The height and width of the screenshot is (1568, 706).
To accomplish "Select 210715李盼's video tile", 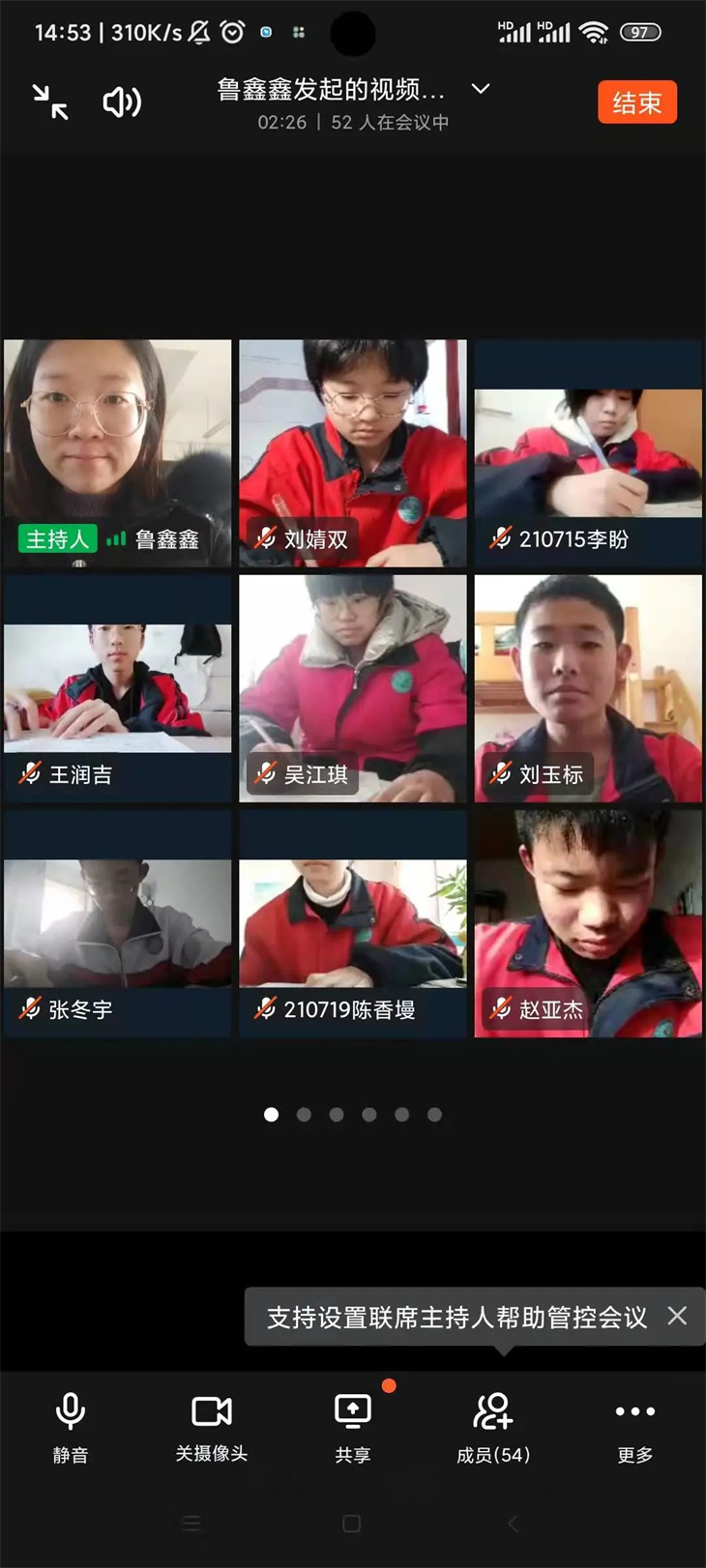I will 588,454.
